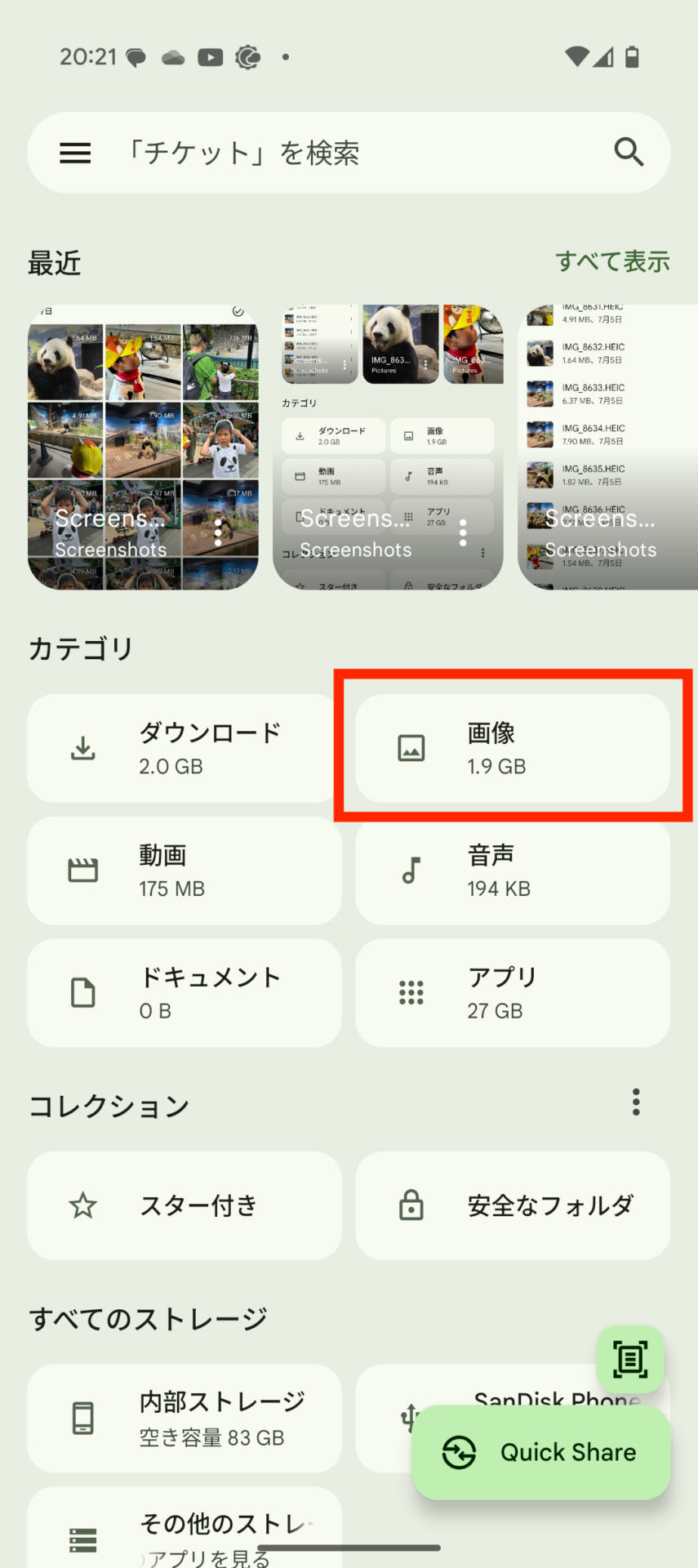Open the 音声 category
This screenshot has width=698, height=1568.
513,871
